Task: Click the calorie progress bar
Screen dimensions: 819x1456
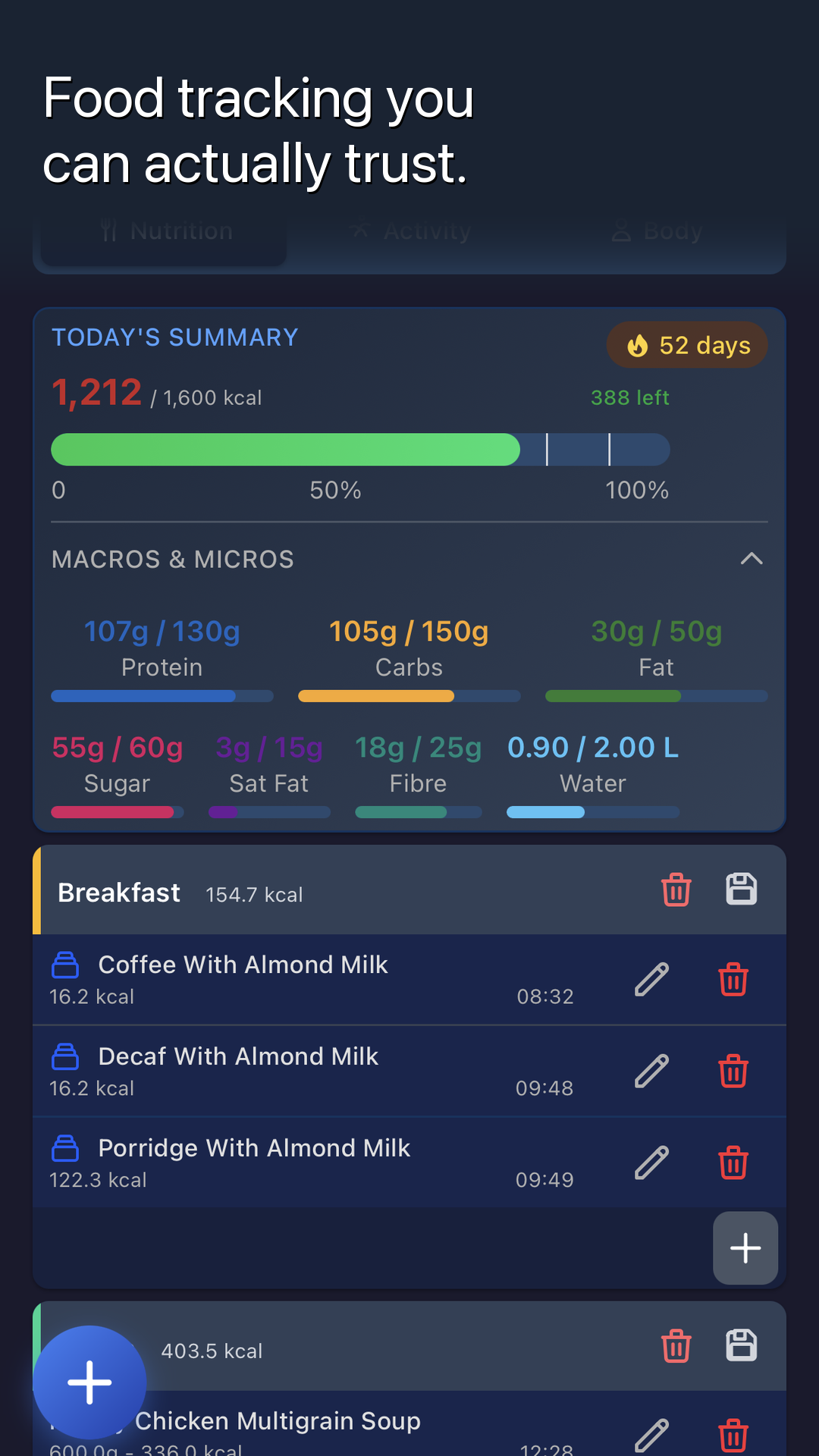Action: (x=359, y=449)
